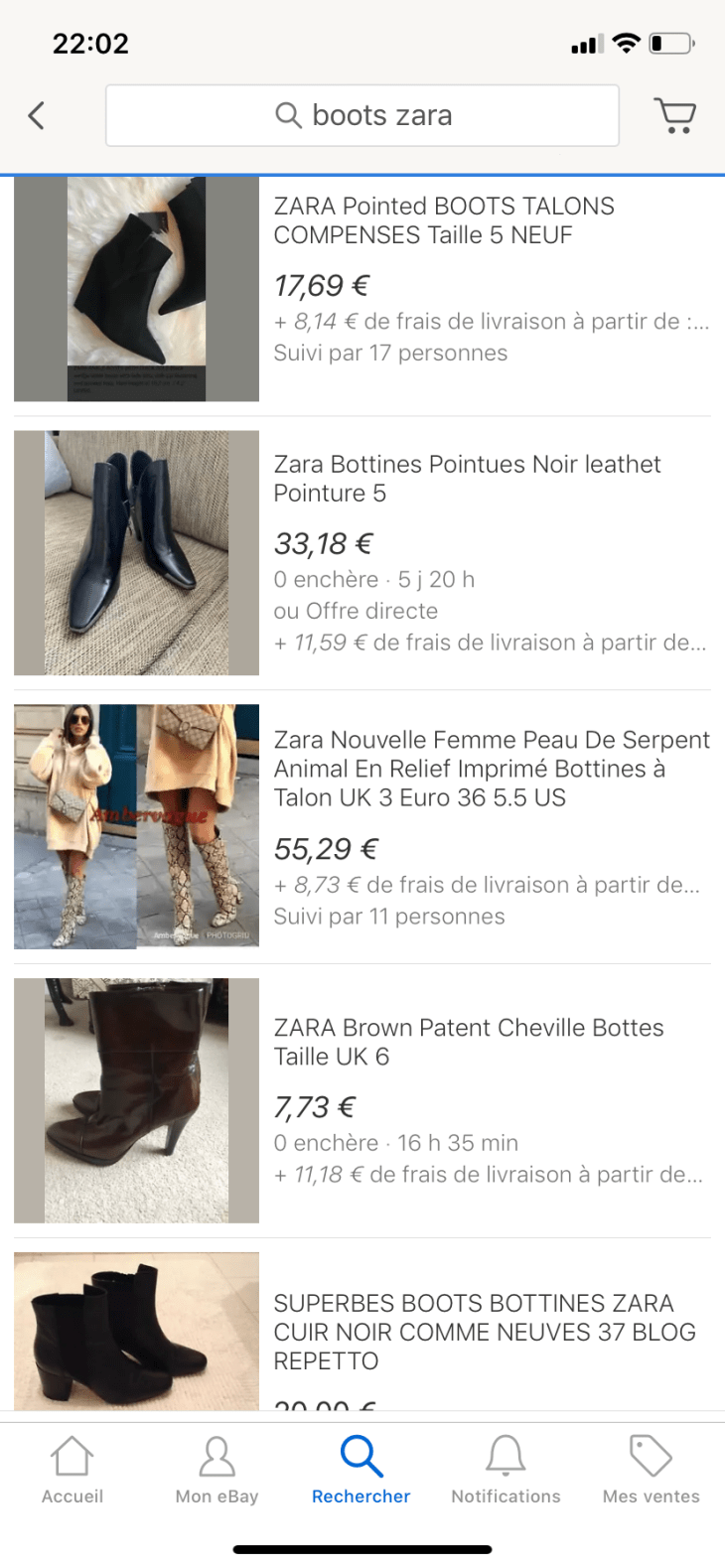Open the Peau De Serpent bottines listing
725x1568 pixels.
(492, 769)
